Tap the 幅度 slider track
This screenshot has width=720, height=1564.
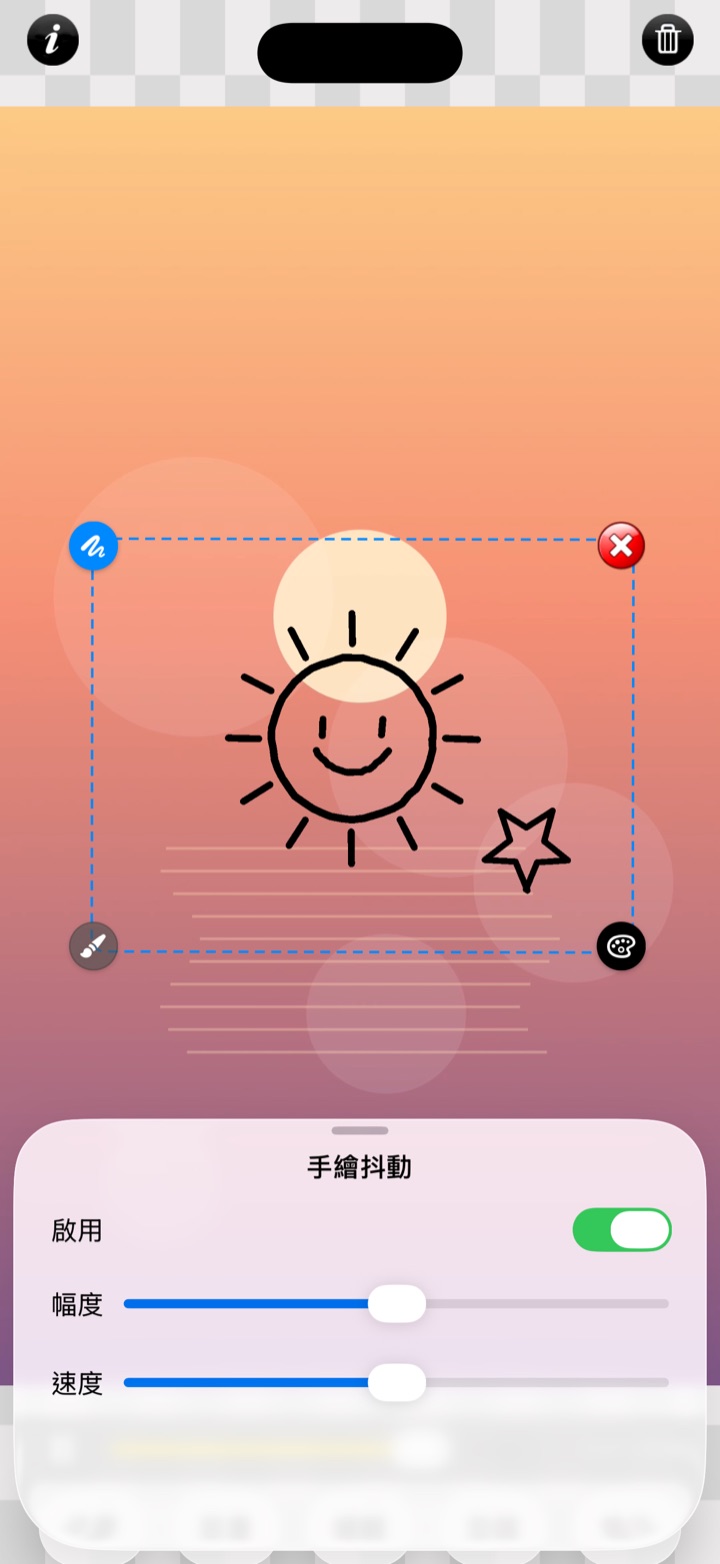click(396, 1304)
